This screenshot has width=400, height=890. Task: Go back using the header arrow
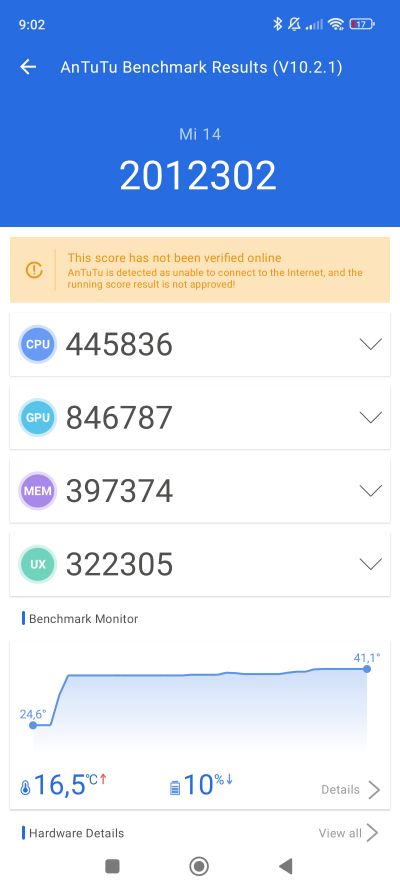tap(28, 67)
